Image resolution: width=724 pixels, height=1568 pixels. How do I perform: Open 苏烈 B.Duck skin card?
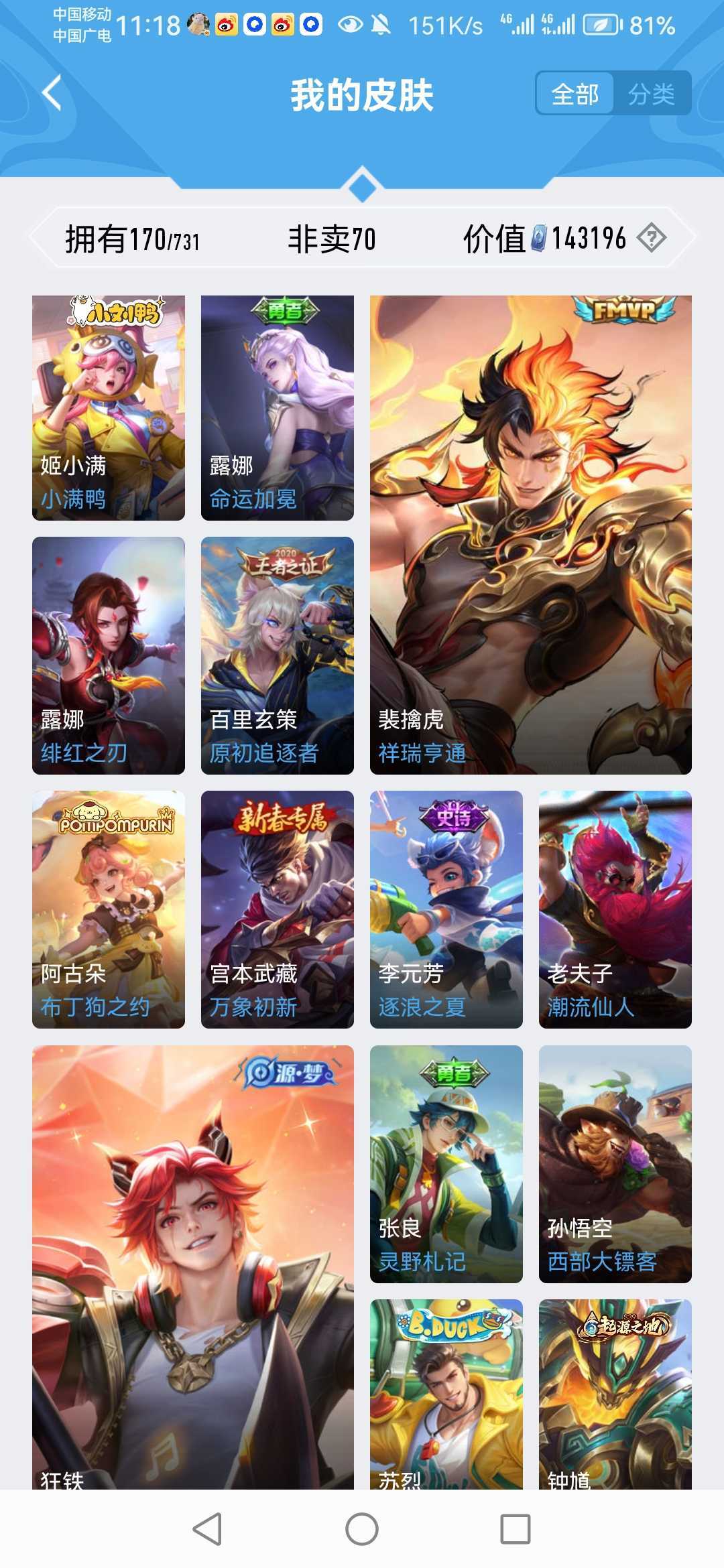[x=446, y=1394]
